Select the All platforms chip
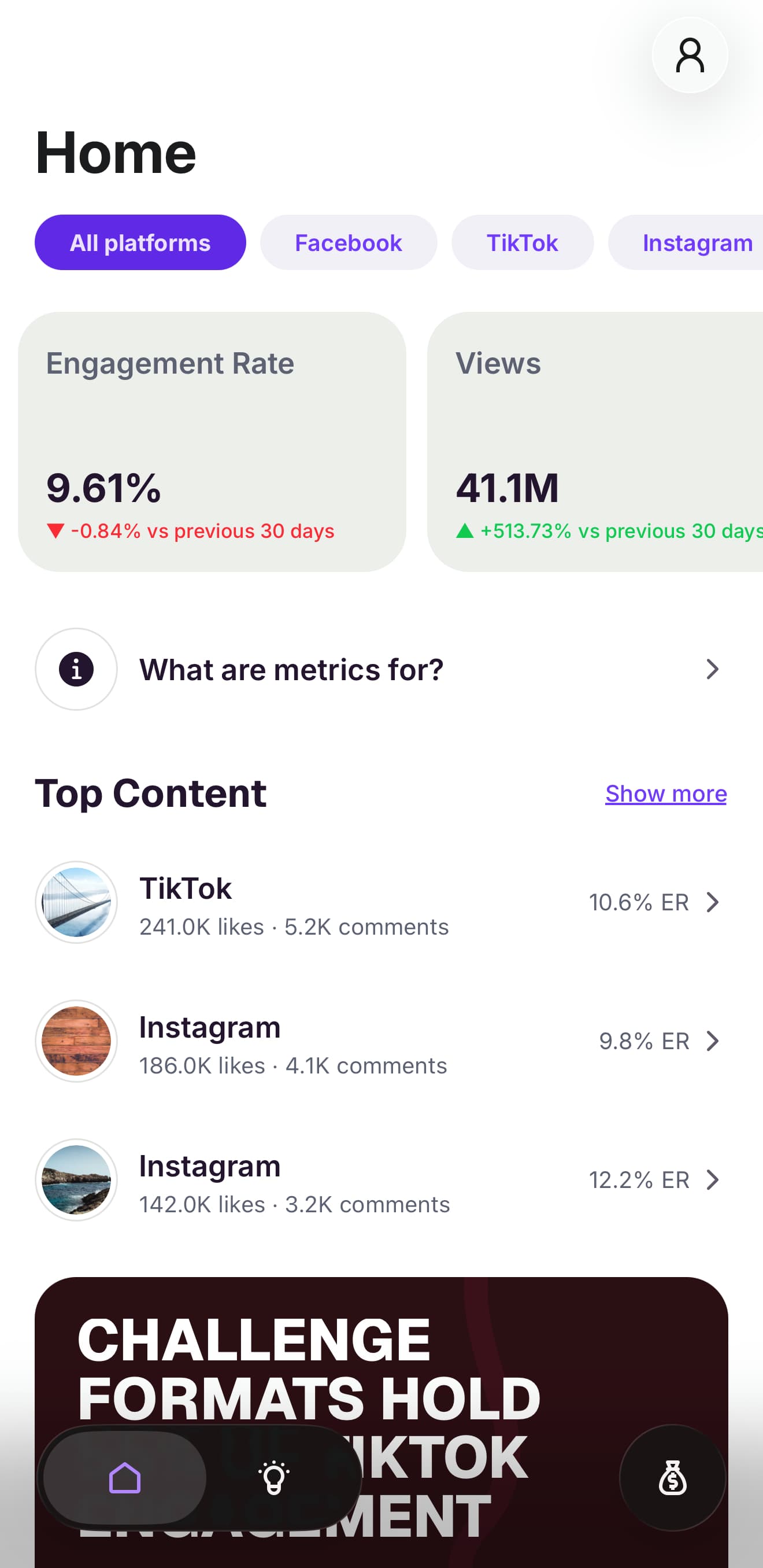 point(140,242)
